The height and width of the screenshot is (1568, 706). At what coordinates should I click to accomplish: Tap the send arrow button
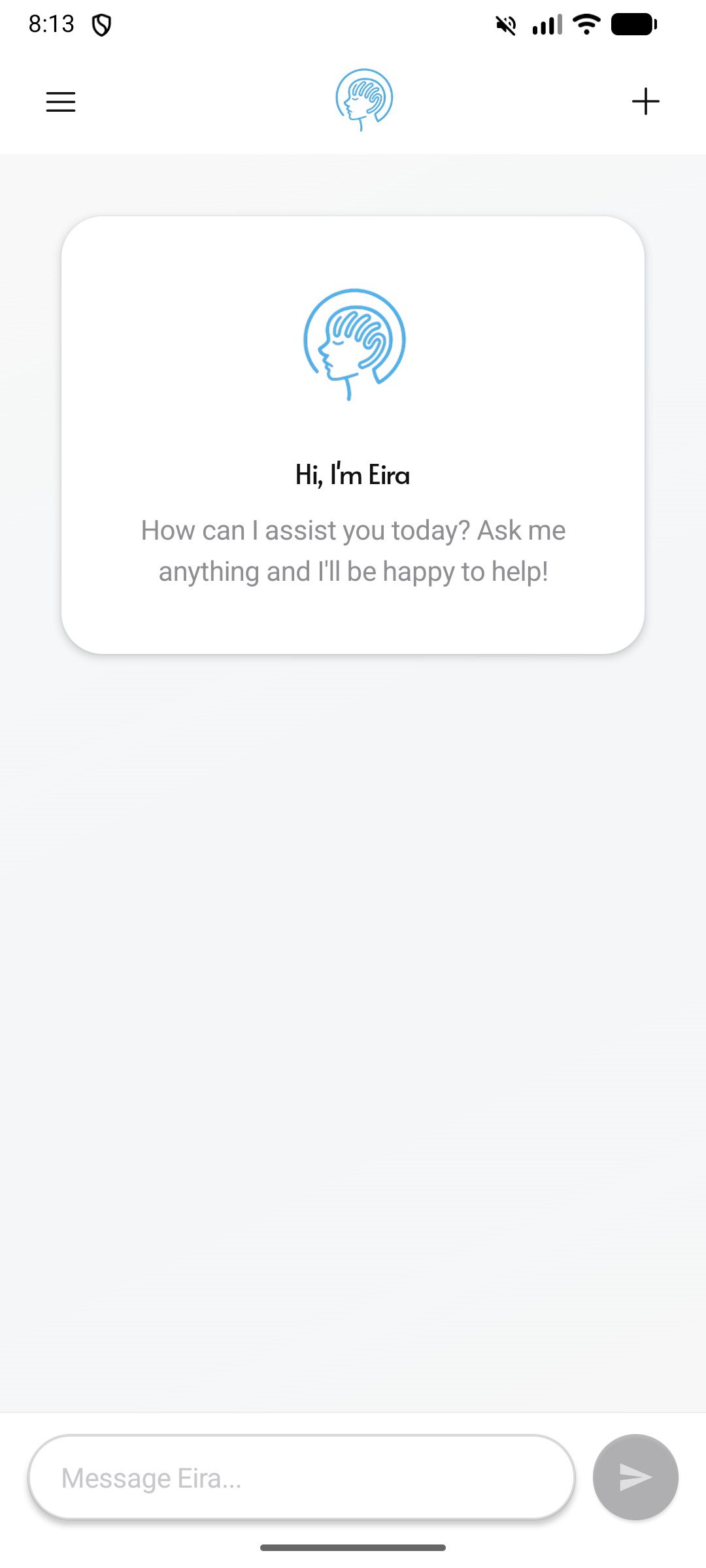pos(635,1477)
